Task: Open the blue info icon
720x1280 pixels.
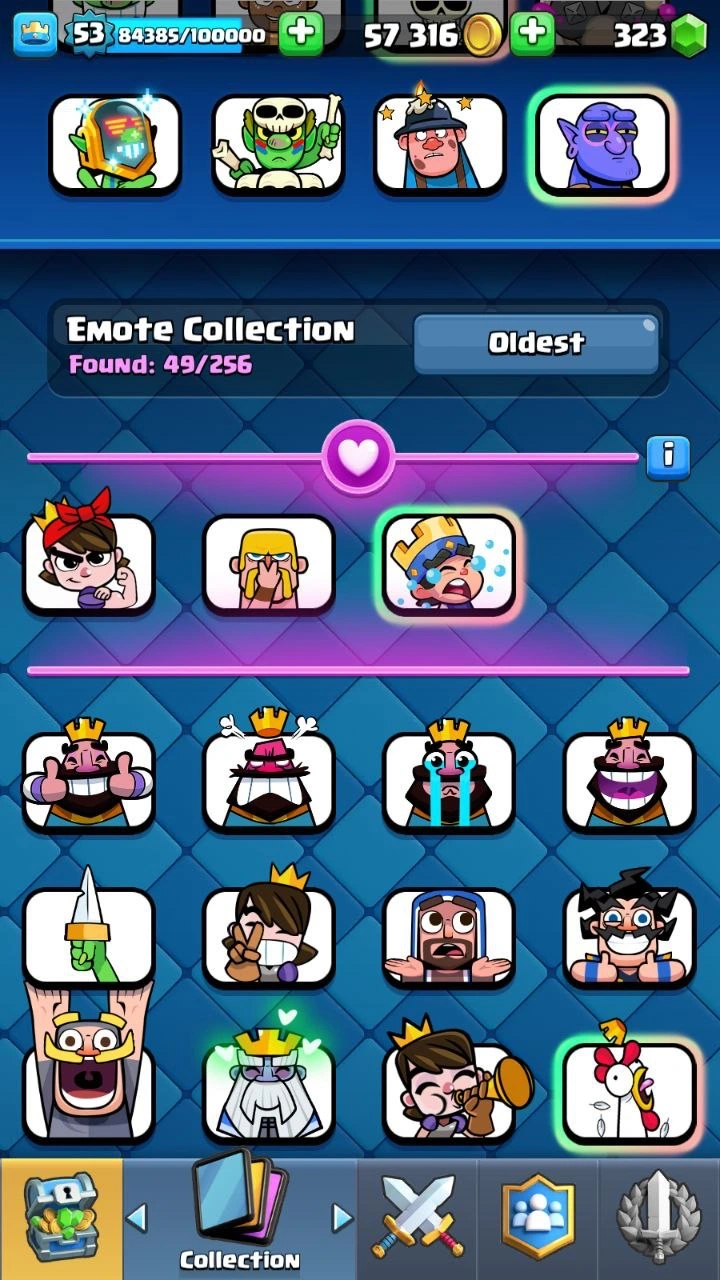Action: 668,457
